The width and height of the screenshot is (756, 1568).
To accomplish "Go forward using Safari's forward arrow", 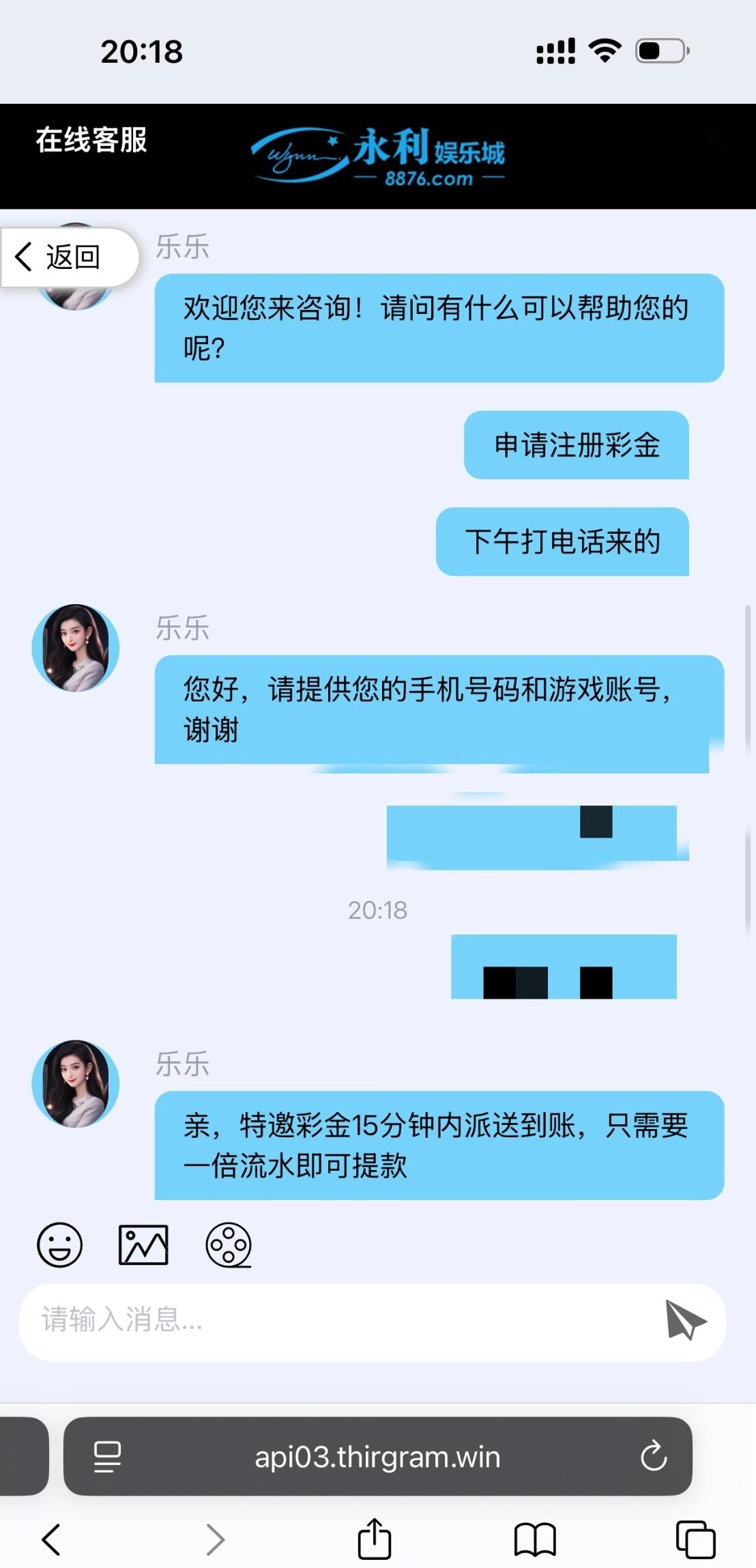I will pyautogui.click(x=214, y=1538).
